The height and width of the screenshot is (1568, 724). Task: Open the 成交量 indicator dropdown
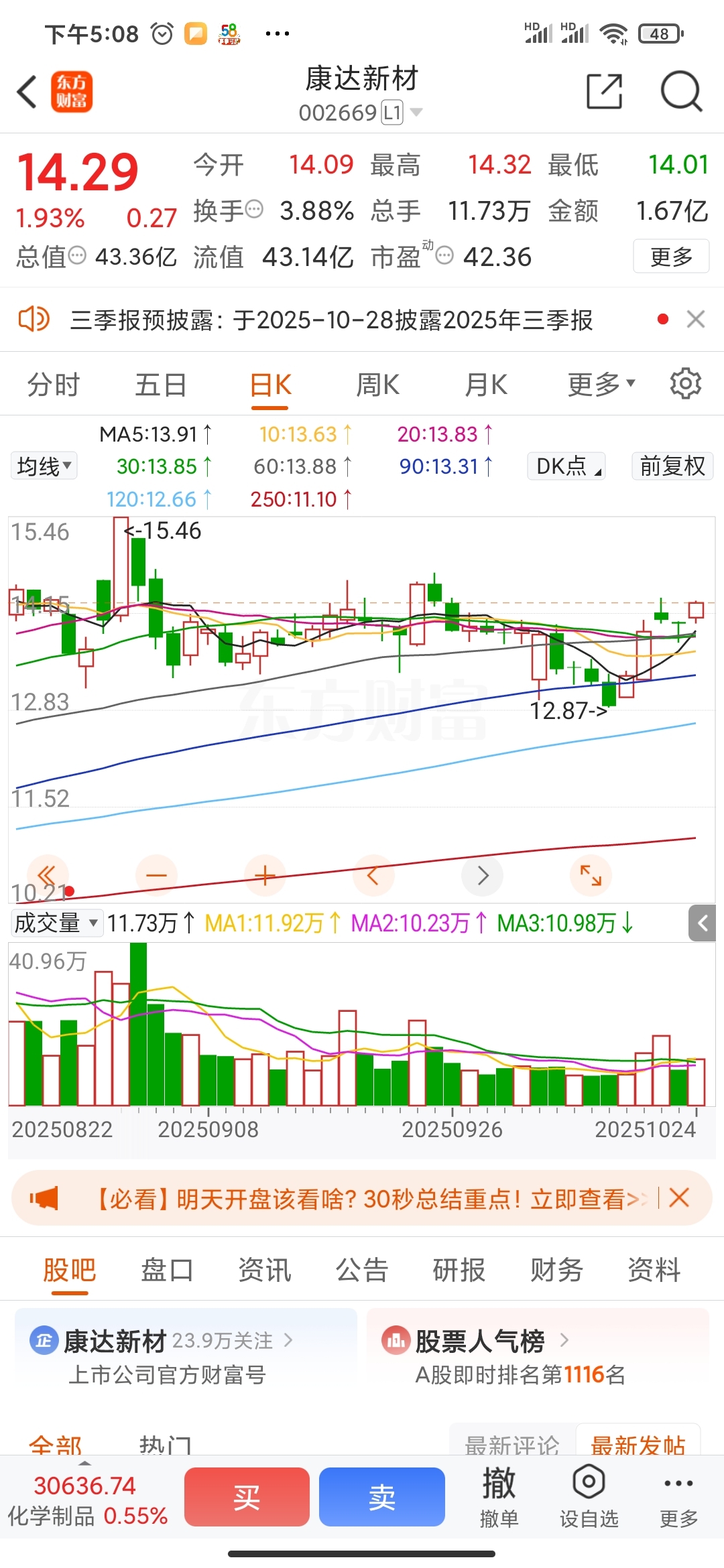pos(56,923)
